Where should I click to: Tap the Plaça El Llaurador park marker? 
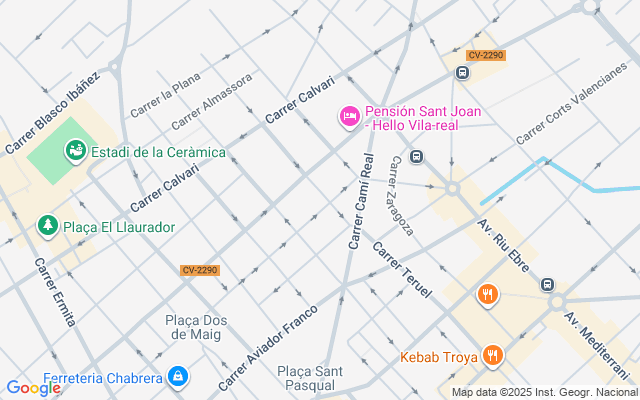tap(48, 226)
